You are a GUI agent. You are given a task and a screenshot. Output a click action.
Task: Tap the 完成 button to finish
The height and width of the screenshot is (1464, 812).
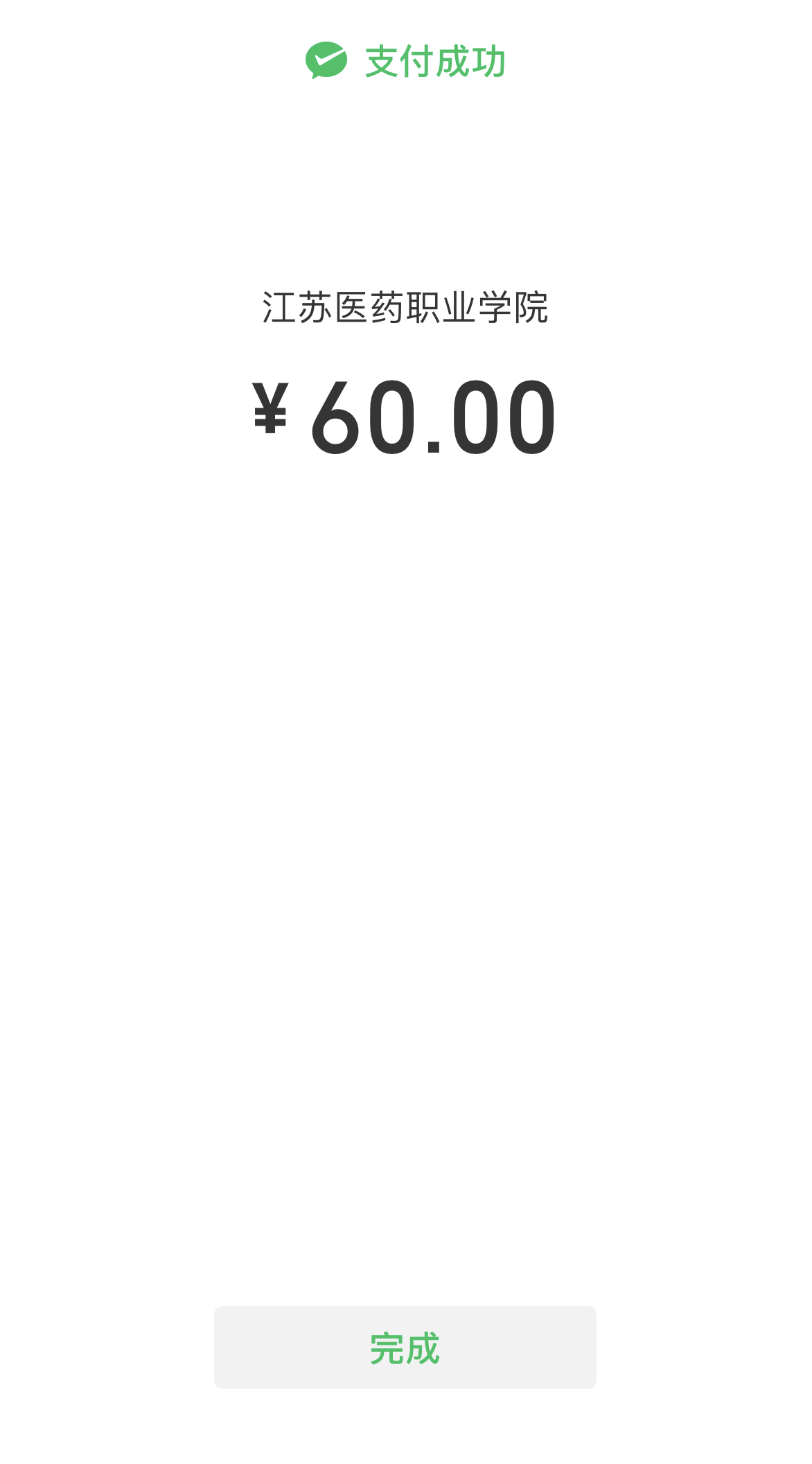405,1347
